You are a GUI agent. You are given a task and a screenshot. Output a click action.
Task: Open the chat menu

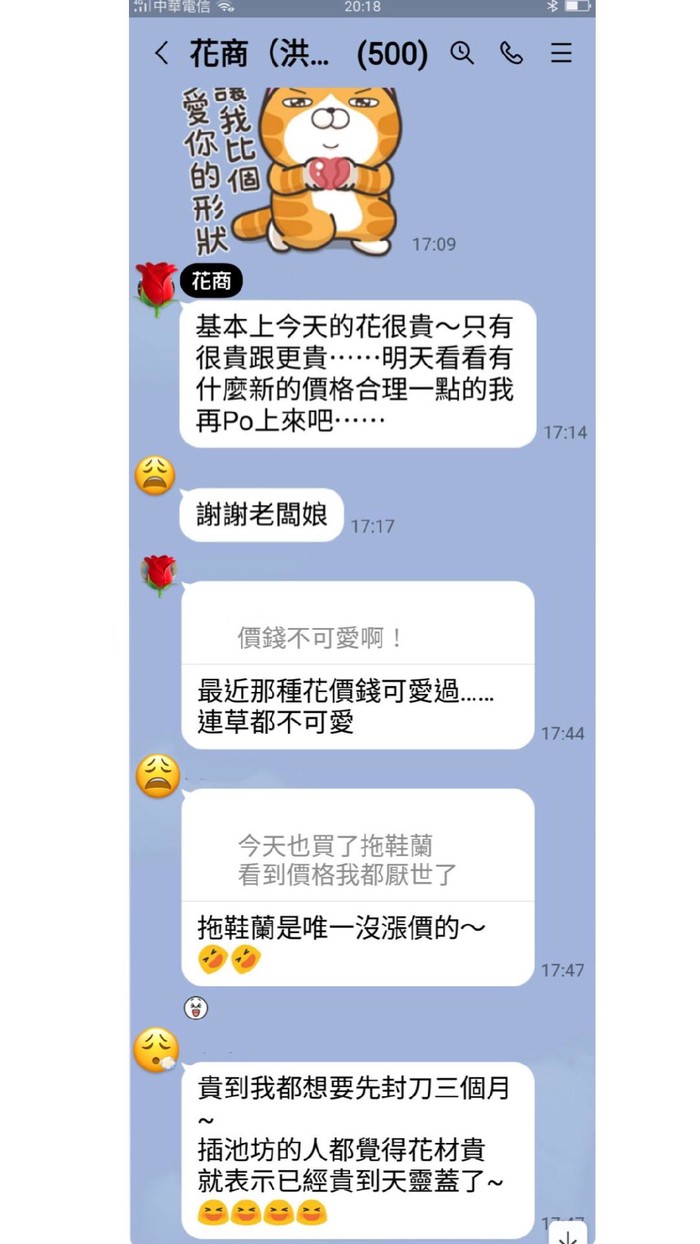pos(561,53)
